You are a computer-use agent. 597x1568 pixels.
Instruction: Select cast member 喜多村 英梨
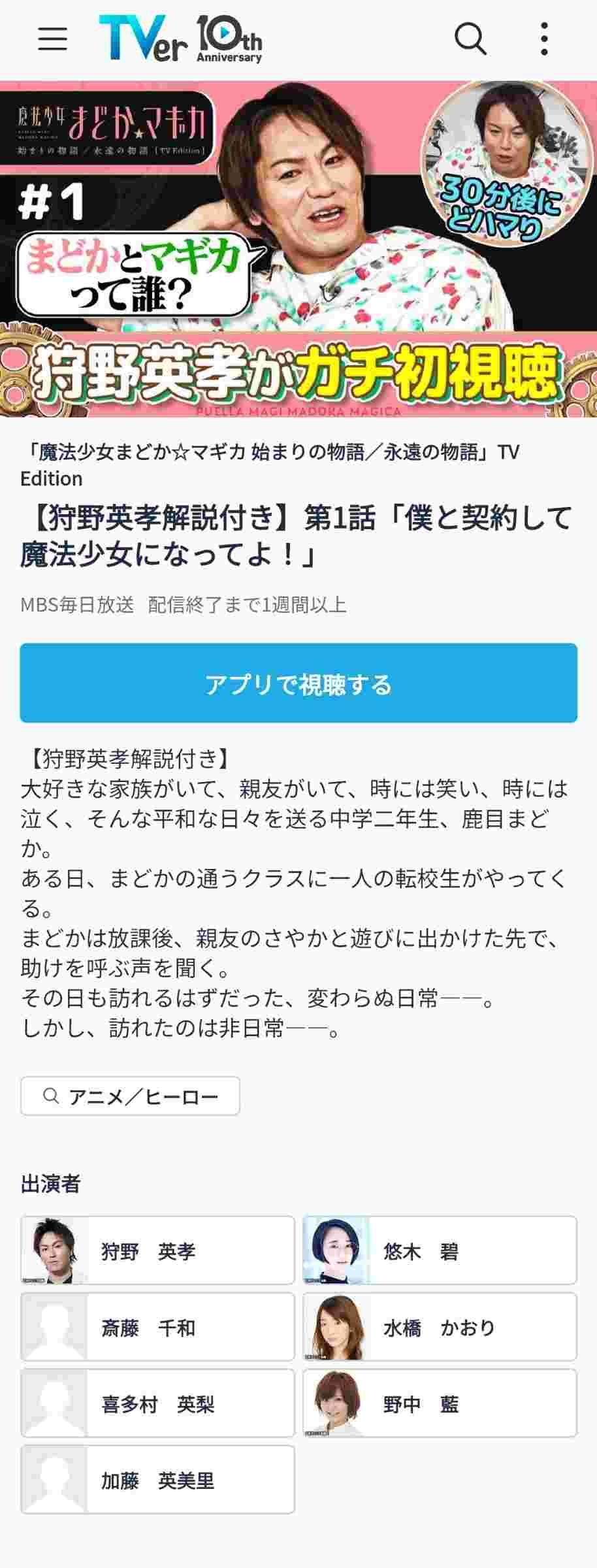tap(157, 1403)
